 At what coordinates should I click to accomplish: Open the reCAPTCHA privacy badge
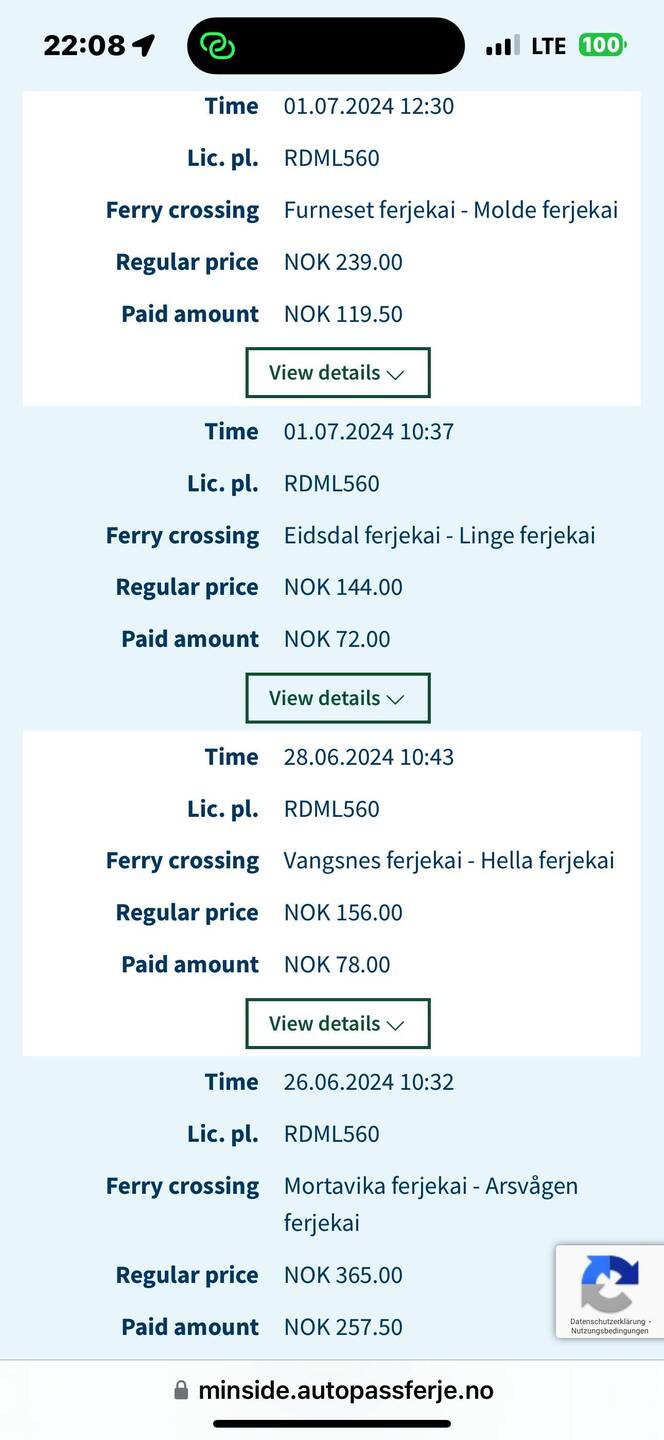[609, 1291]
